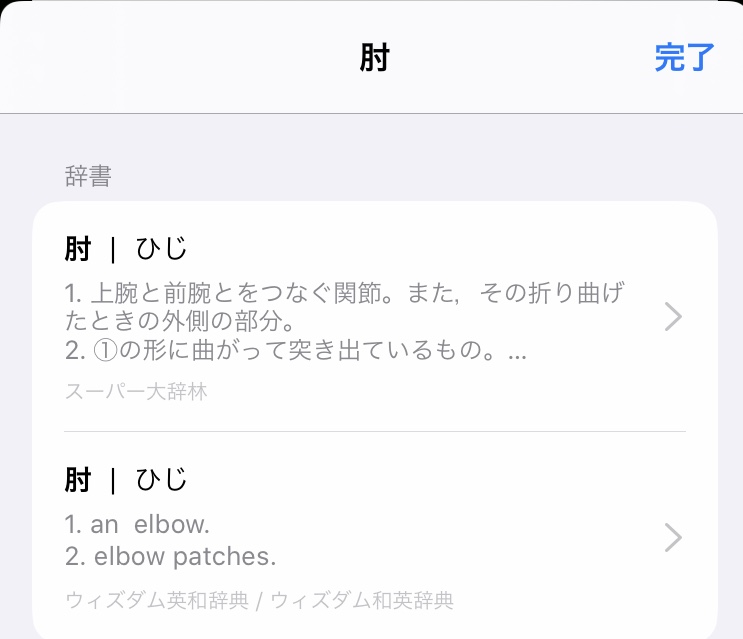Tap 完了 to close the dictionary
Screen dimensions: 743x639
[685, 57]
